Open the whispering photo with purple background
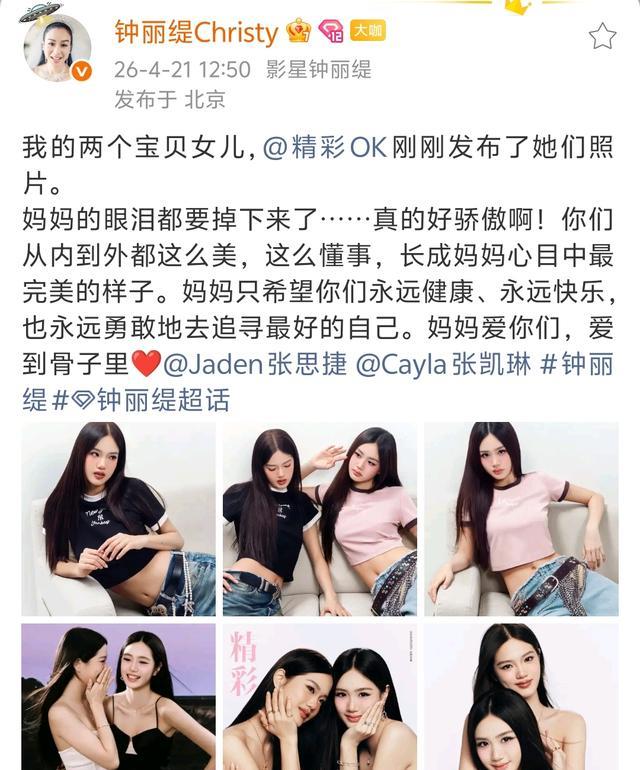The width and height of the screenshot is (640, 770). (x=118, y=696)
